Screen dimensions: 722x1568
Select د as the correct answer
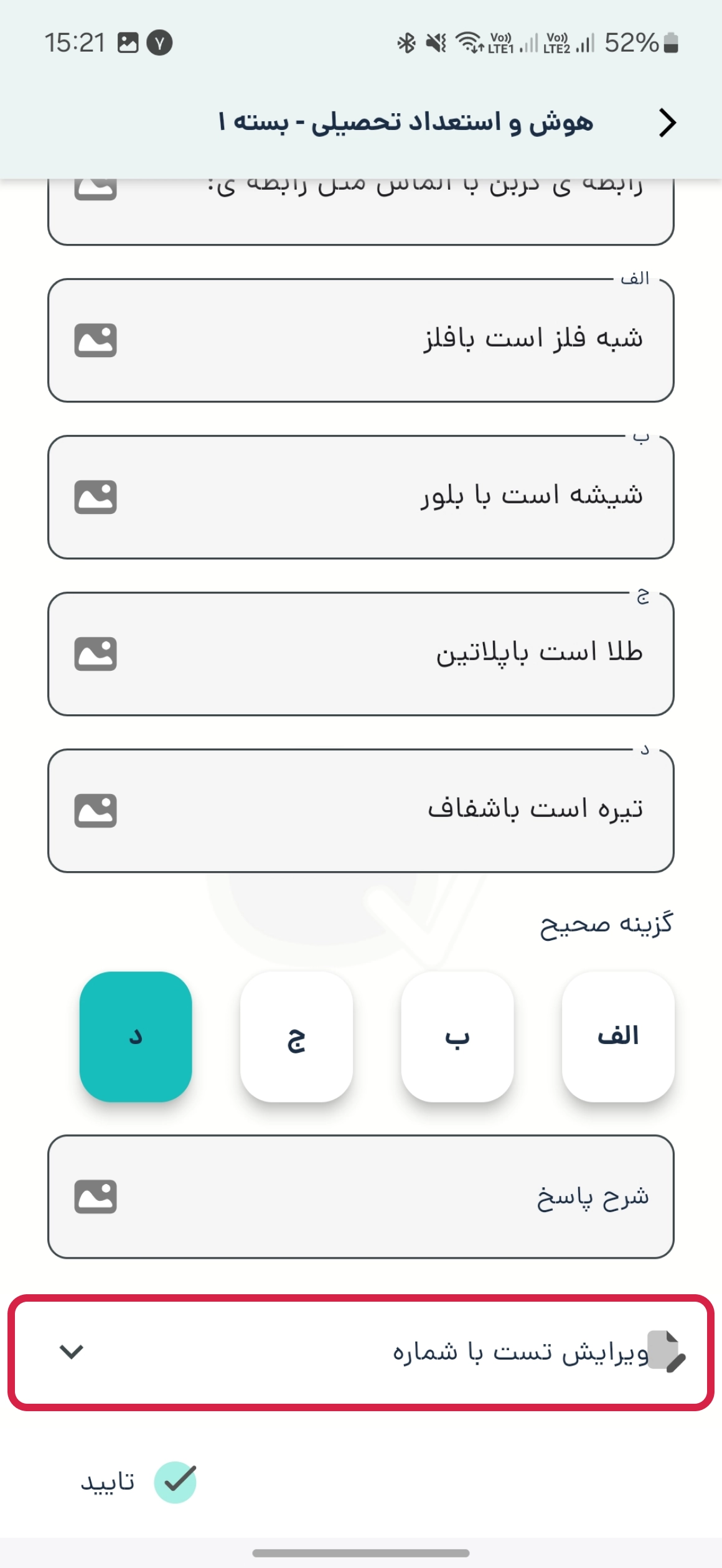136,1037
